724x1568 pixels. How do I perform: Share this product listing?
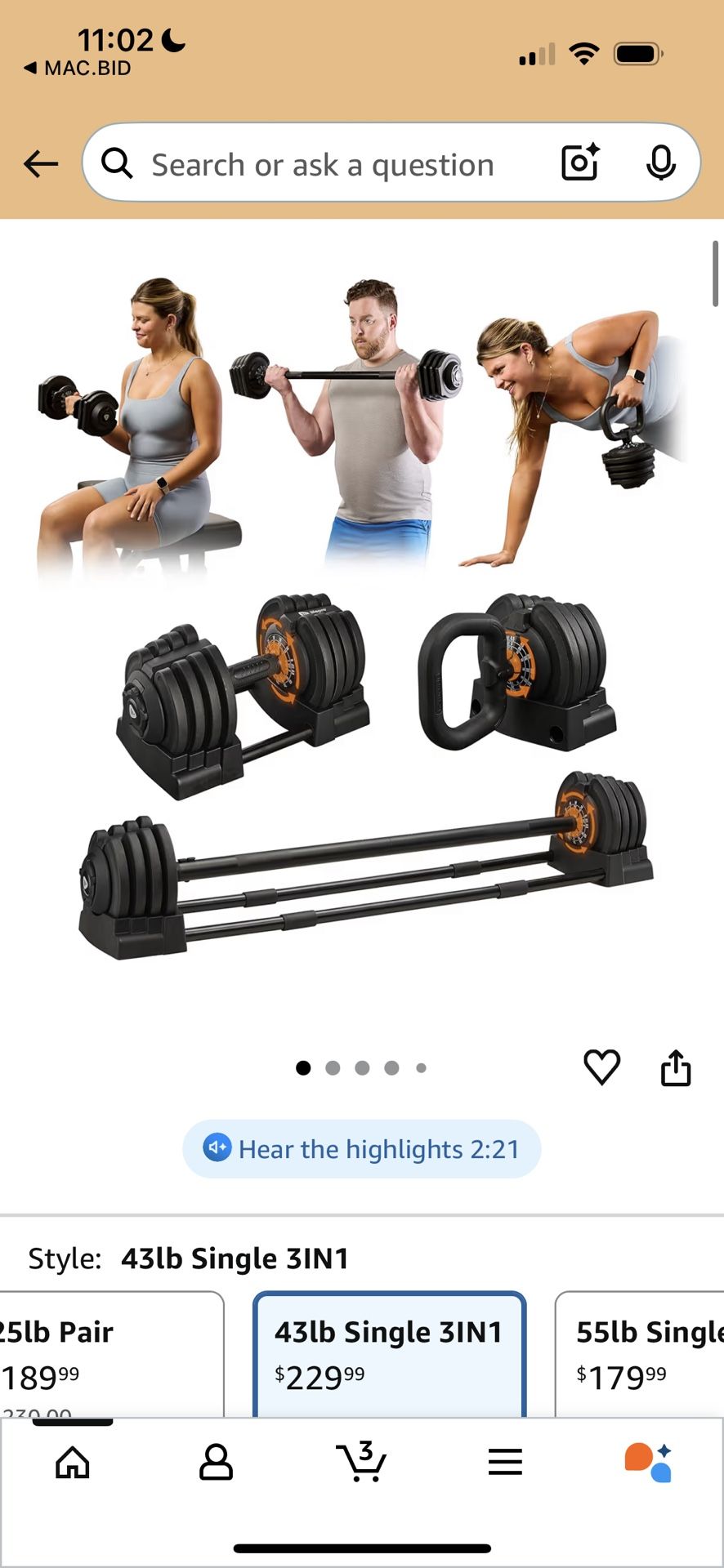coord(676,1067)
